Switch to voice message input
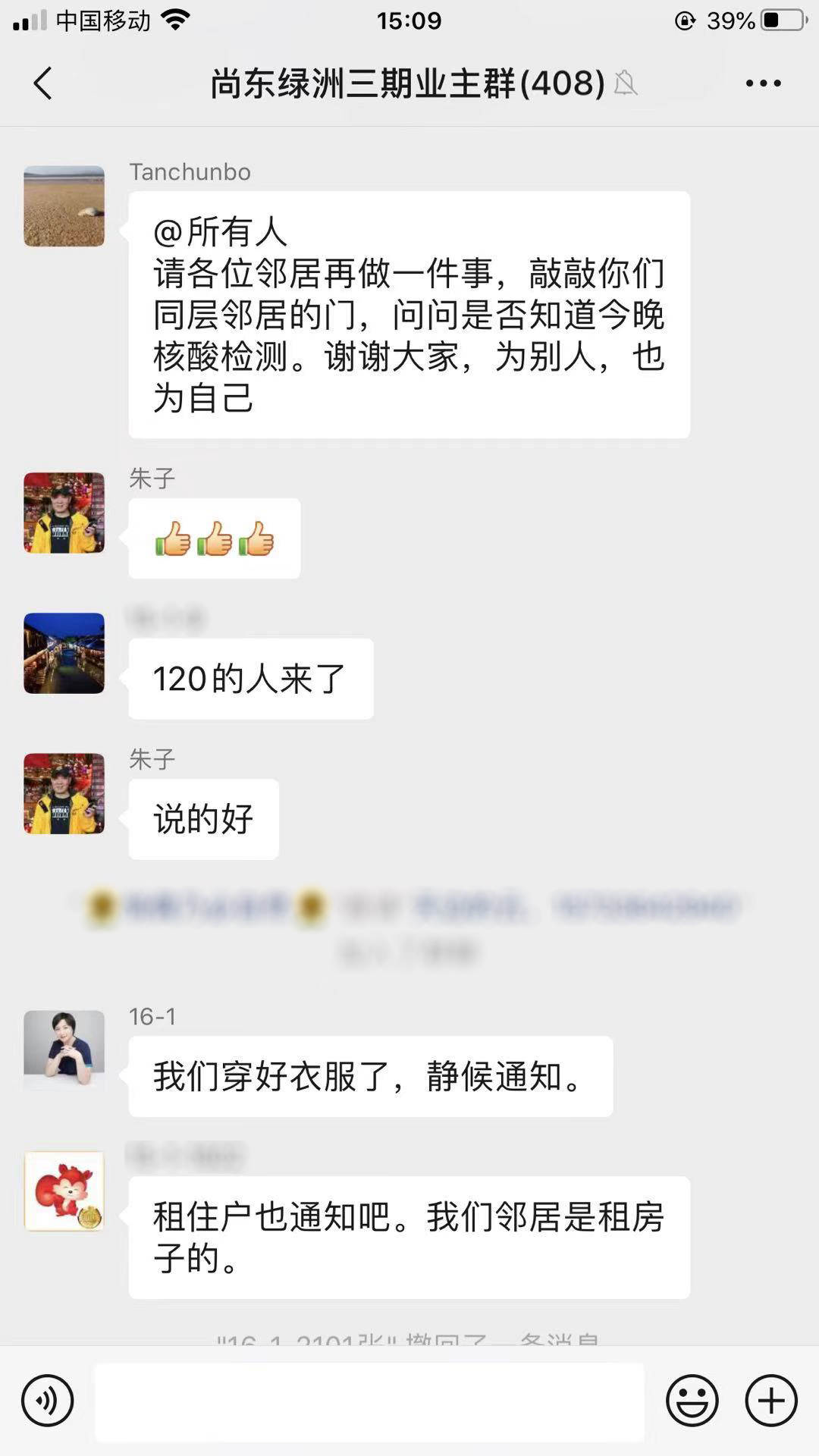The width and height of the screenshot is (819, 1456). point(48,1401)
